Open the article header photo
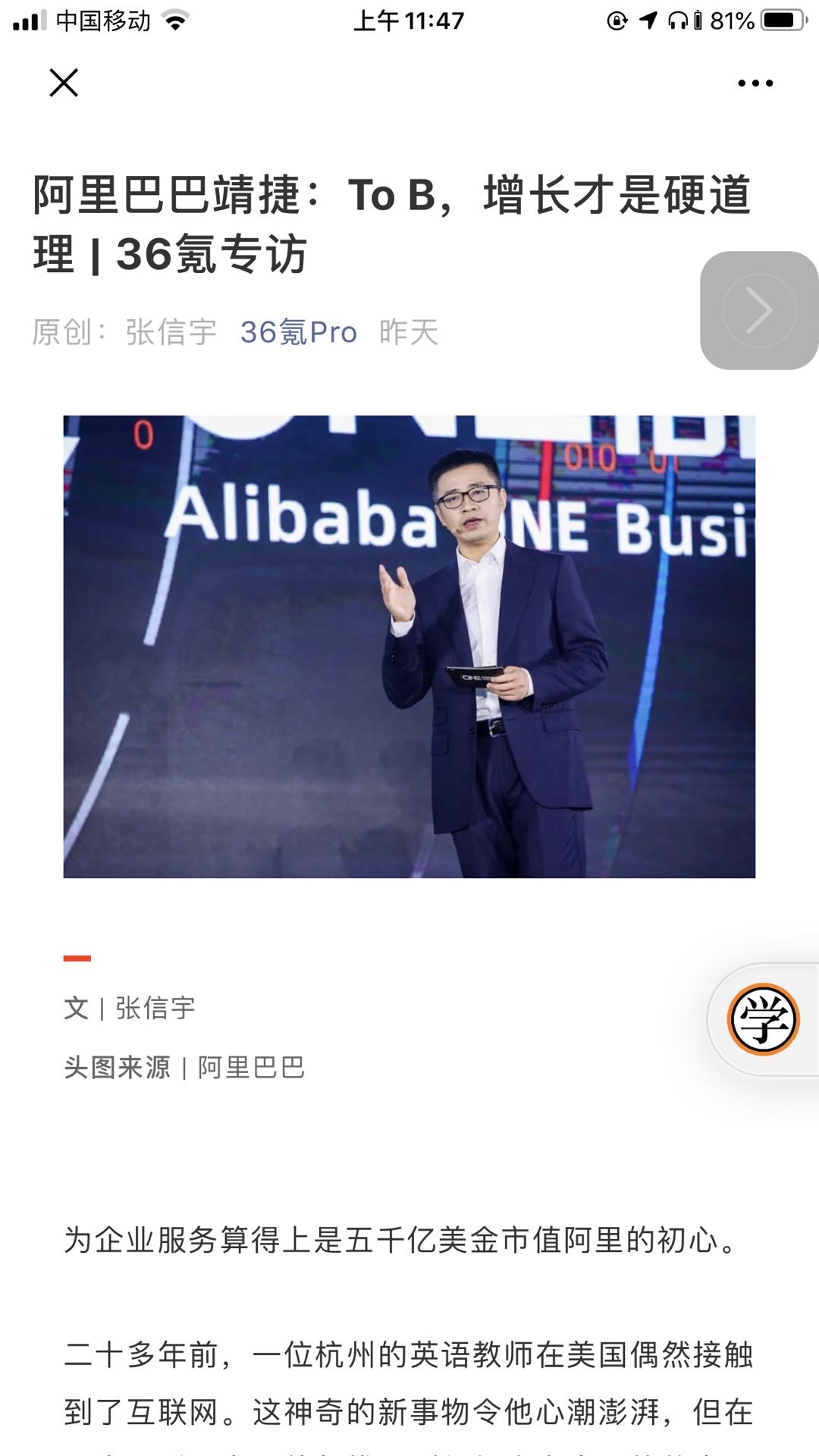819x1456 pixels. click(409, 646)
